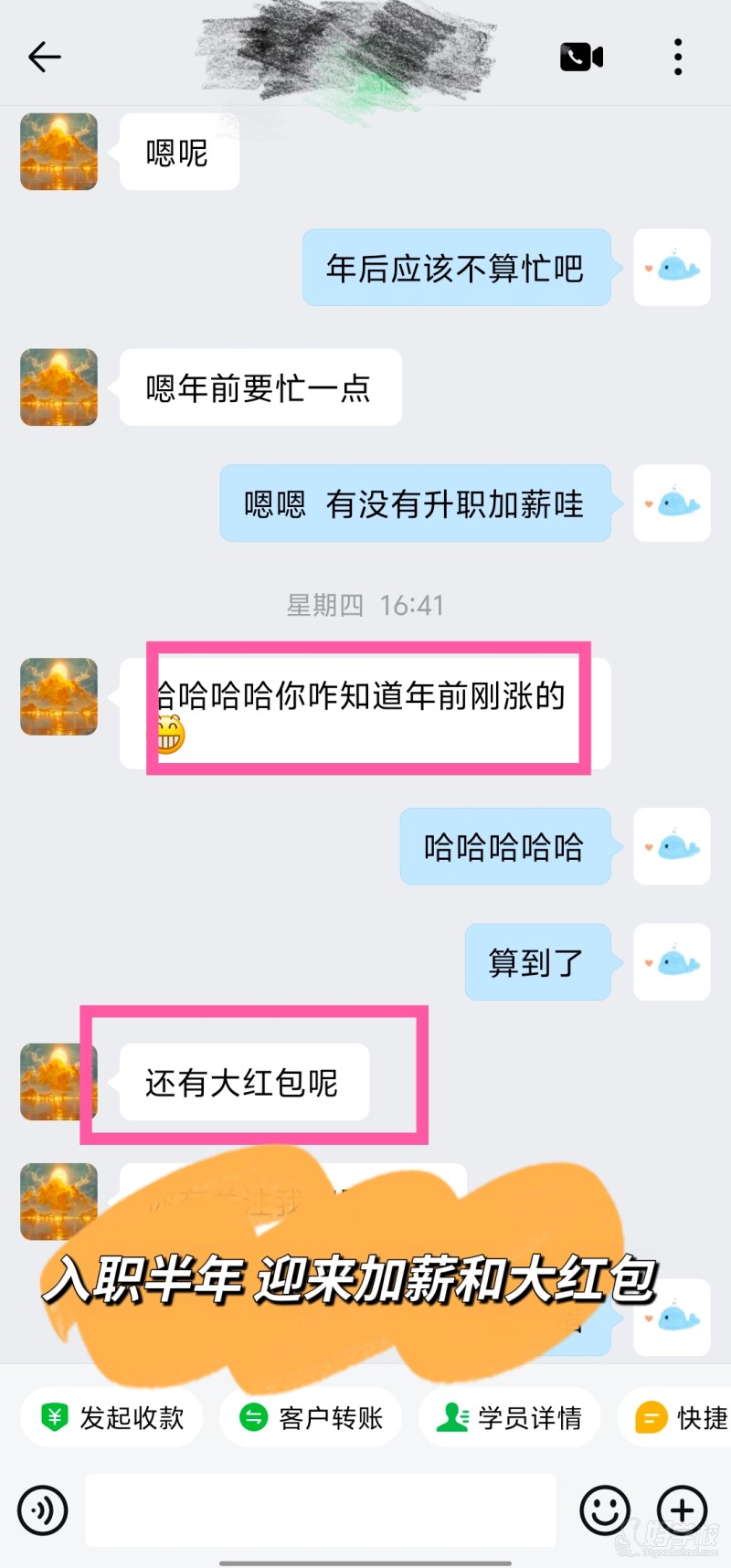Screen dimensions: 731x1568
Task: Open the plus attachments menu
Action: [683, 1510]
